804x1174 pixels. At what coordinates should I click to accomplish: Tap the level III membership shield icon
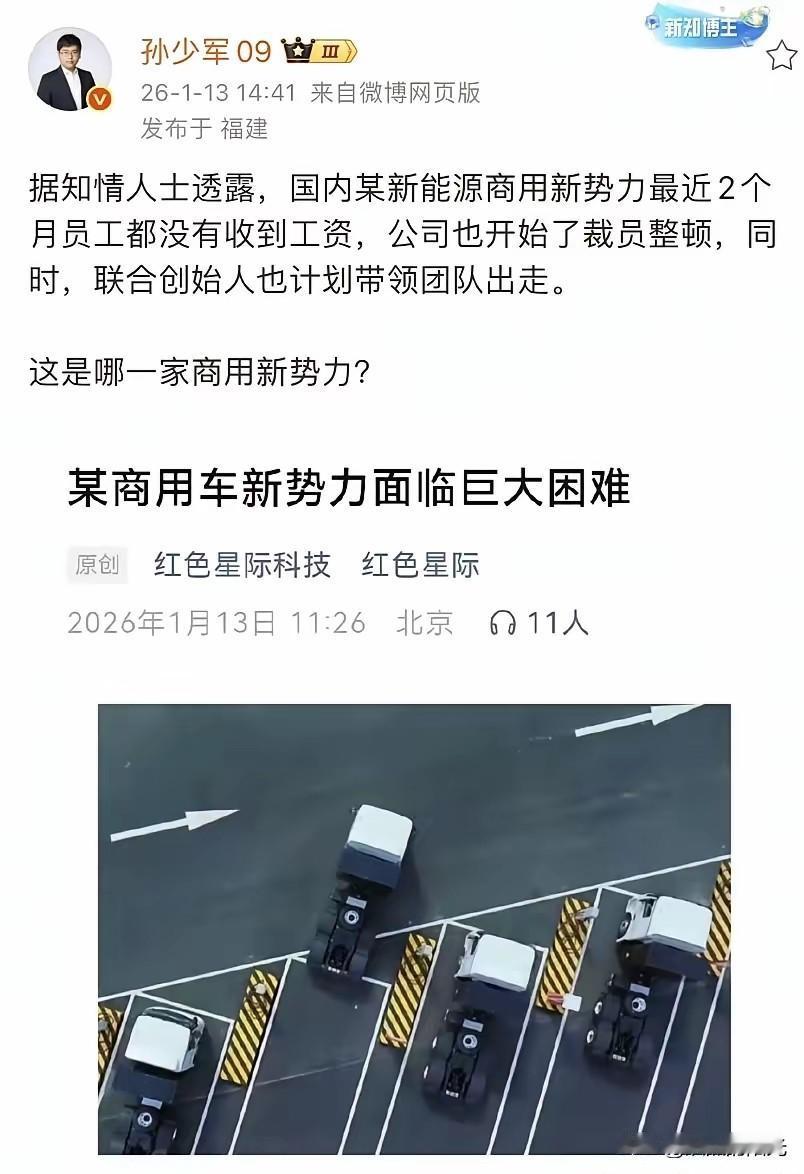coord(334,48)
